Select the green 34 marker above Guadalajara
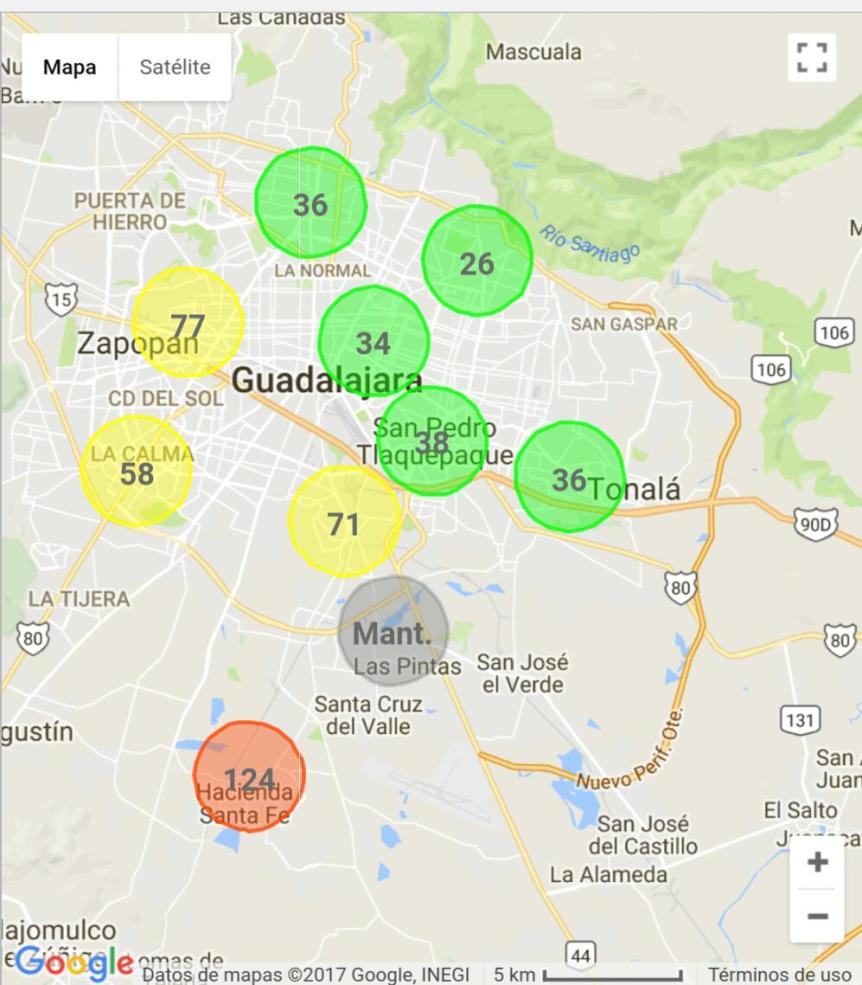 373,342
